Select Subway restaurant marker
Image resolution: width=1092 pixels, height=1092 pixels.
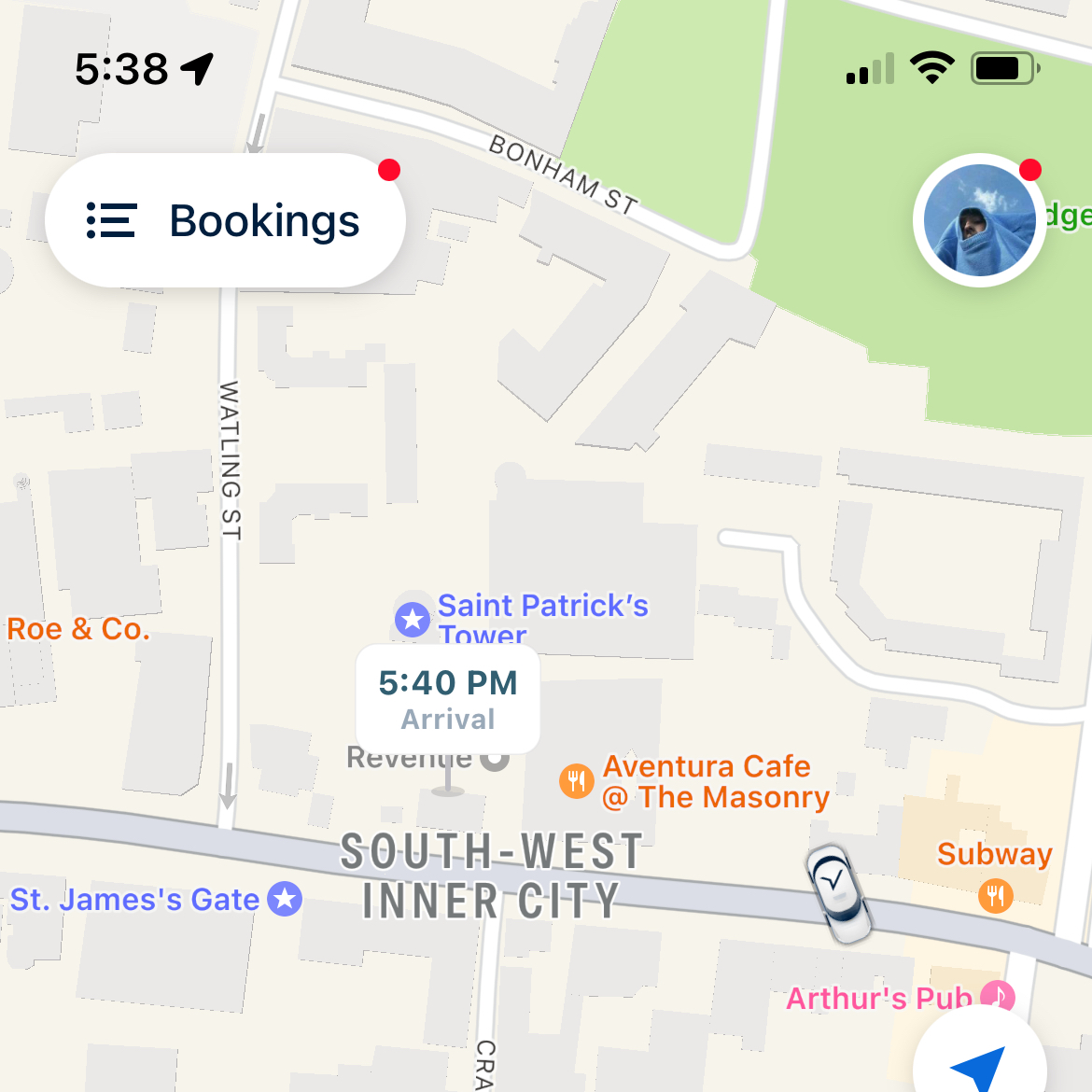[996, 896]
